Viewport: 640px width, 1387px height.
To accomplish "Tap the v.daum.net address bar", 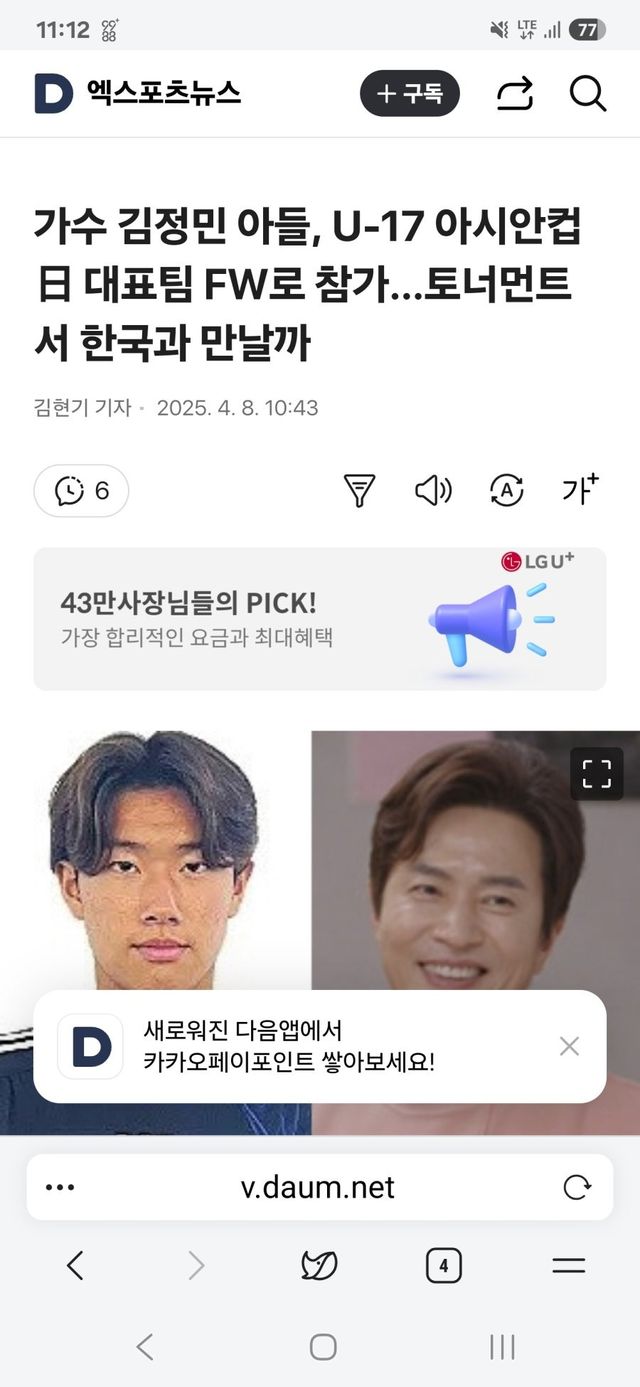I will click(x=318, y=1187).
